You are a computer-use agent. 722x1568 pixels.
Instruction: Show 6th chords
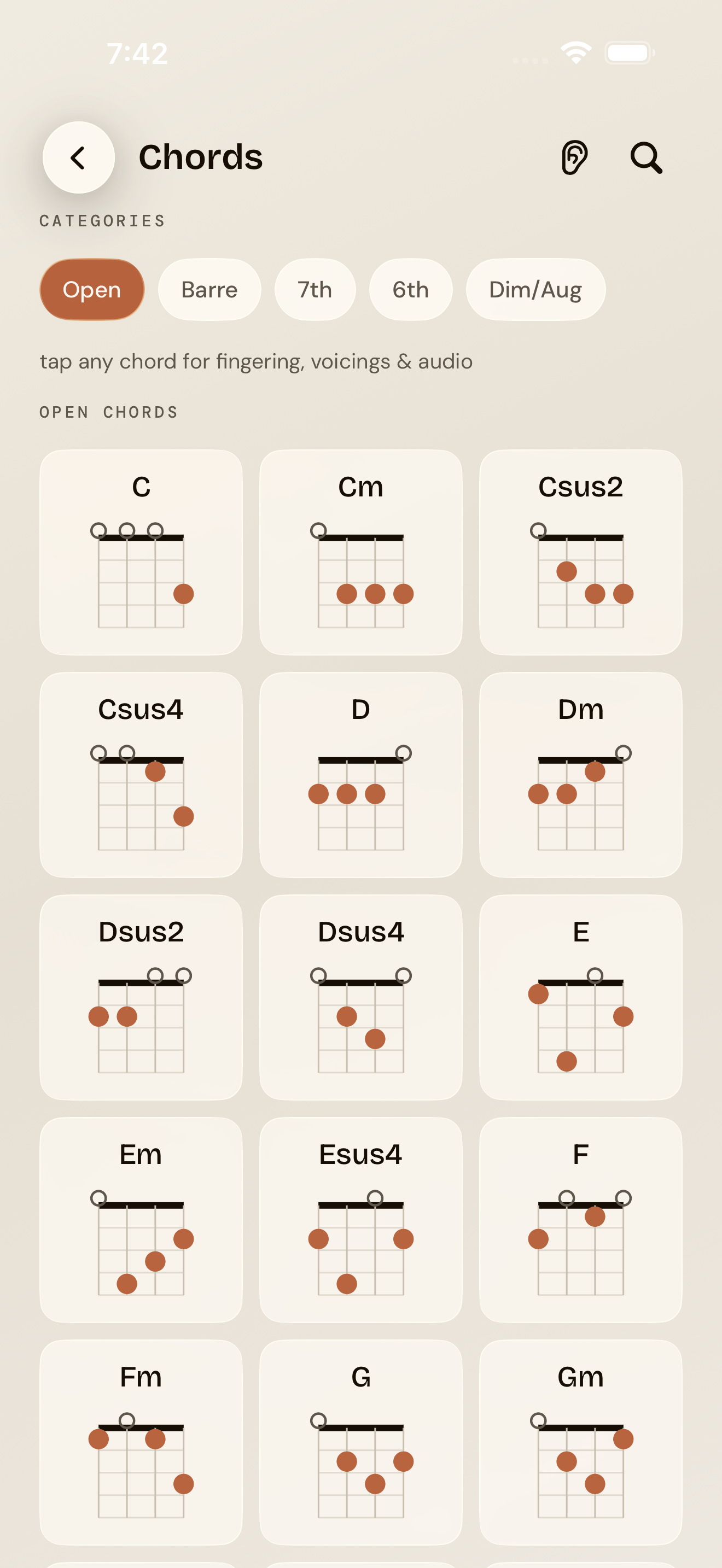coord(411,290)
